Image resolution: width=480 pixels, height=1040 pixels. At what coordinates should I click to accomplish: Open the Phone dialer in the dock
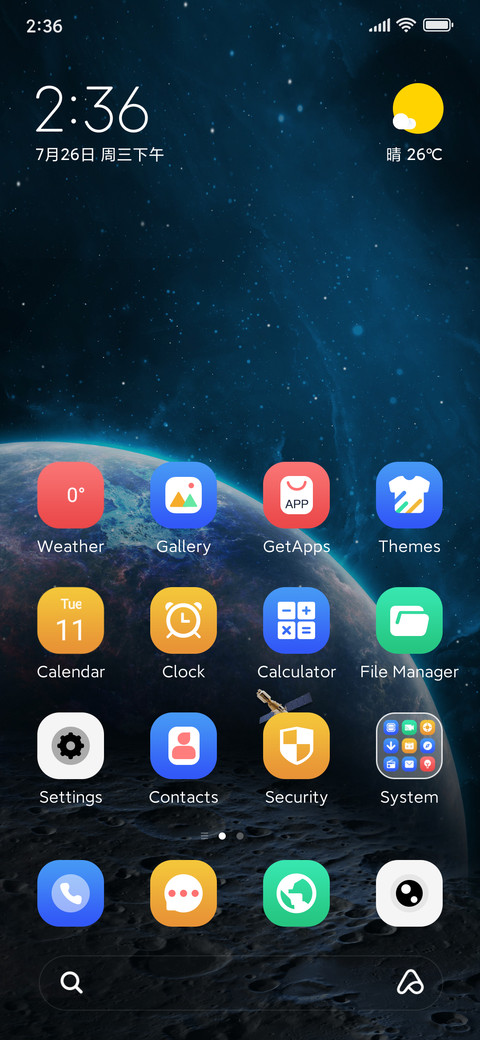70,893
